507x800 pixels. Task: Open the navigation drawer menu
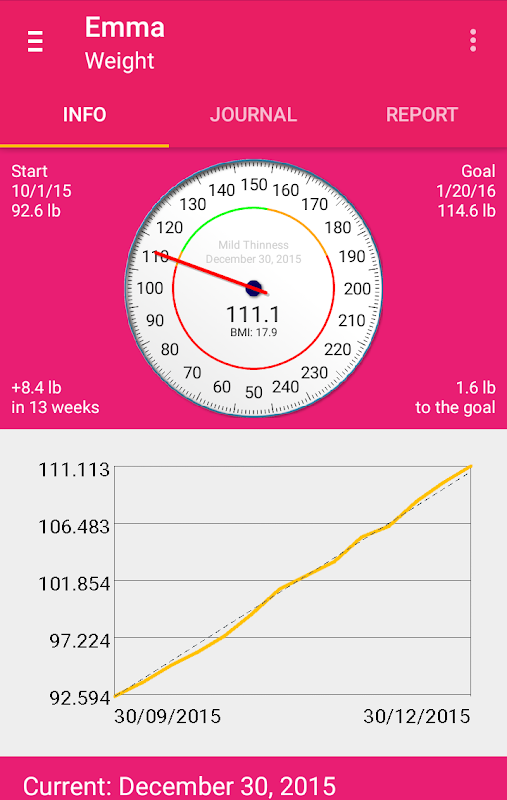tap(35, 41)
